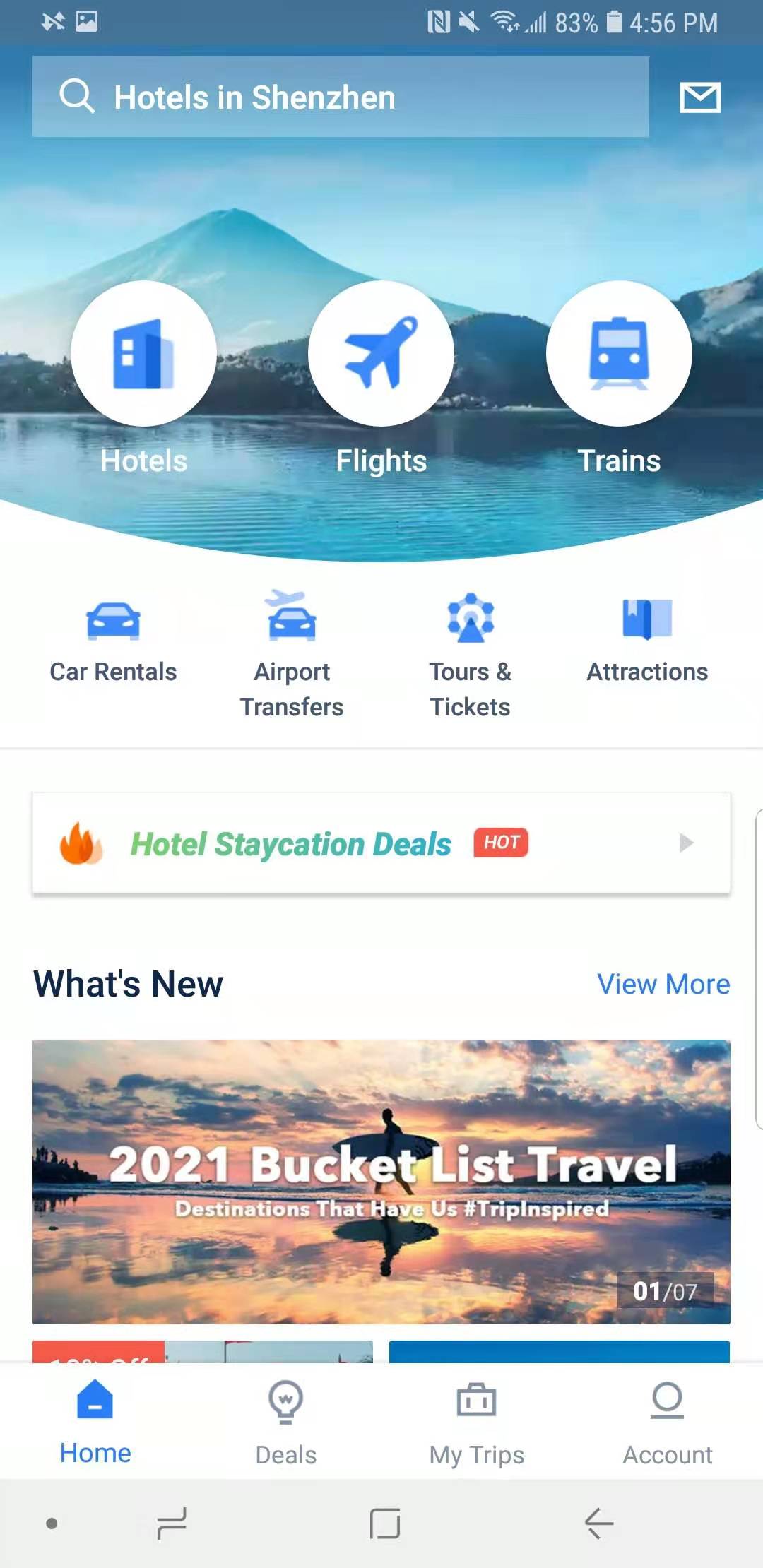Viewport: 763px width, 1568px height.
Task: Tap the Hotels in Shenzhen search box
Action: (340, 97)
